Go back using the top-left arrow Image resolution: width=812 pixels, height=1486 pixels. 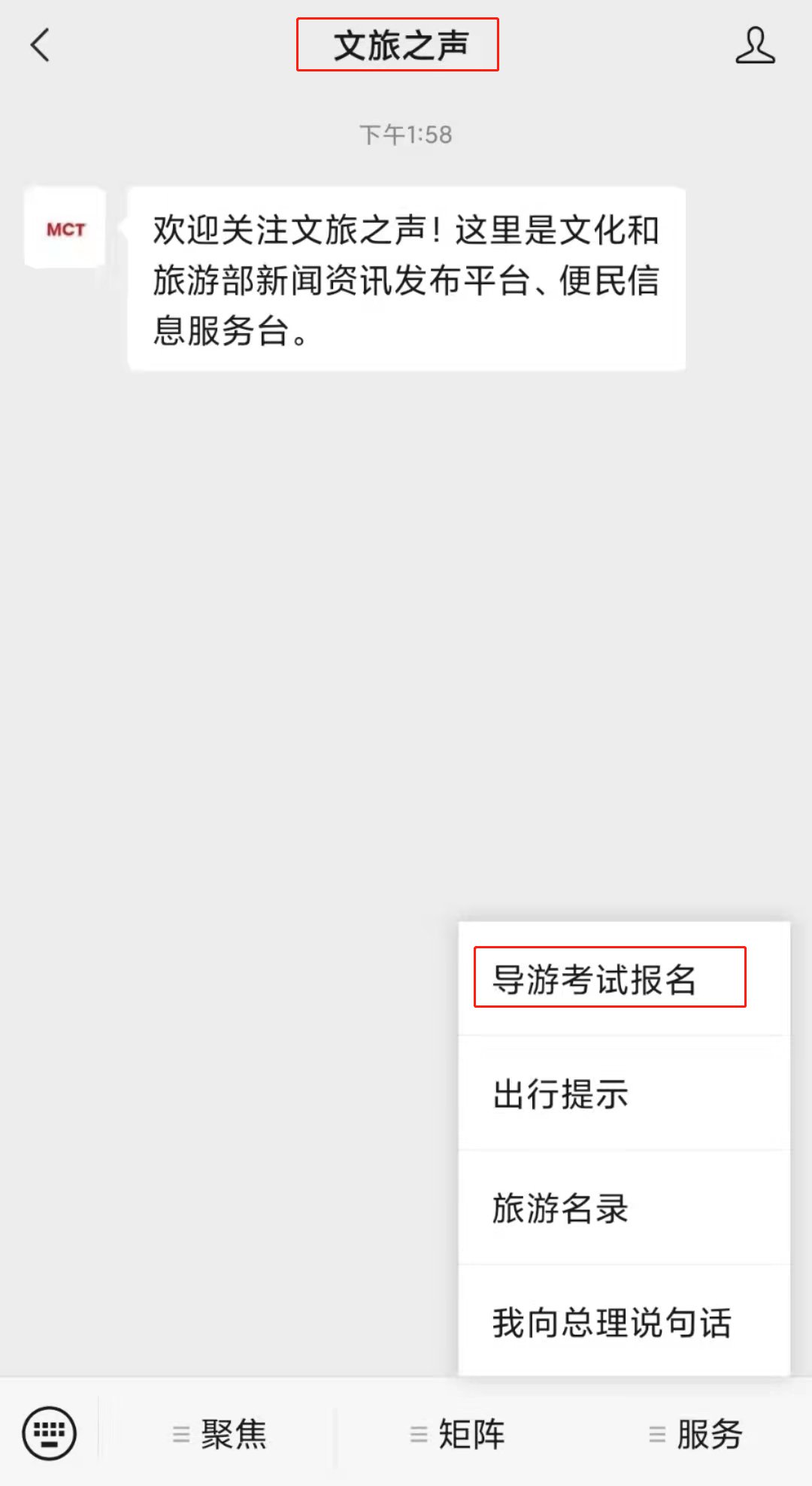coord(41,45)
